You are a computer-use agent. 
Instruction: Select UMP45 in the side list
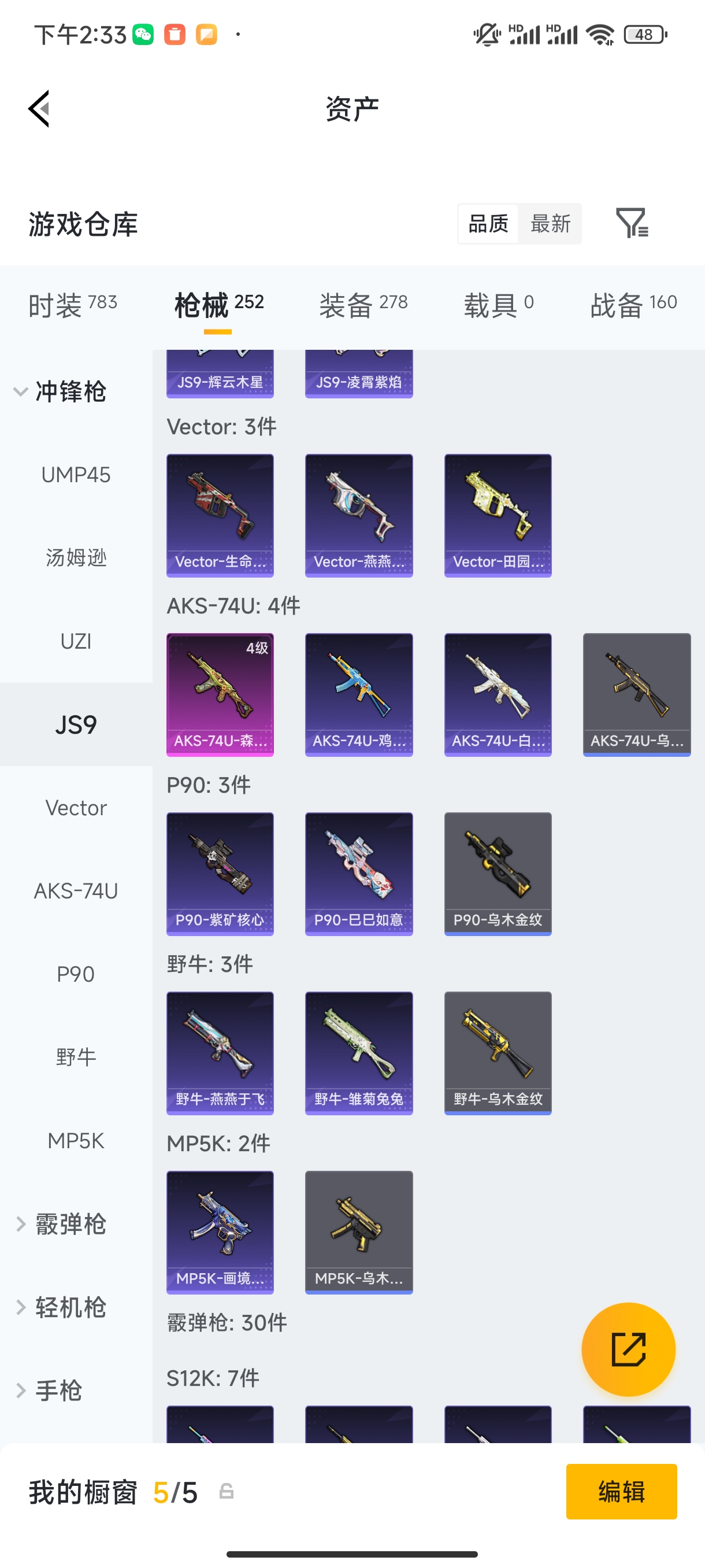(76, 475)
